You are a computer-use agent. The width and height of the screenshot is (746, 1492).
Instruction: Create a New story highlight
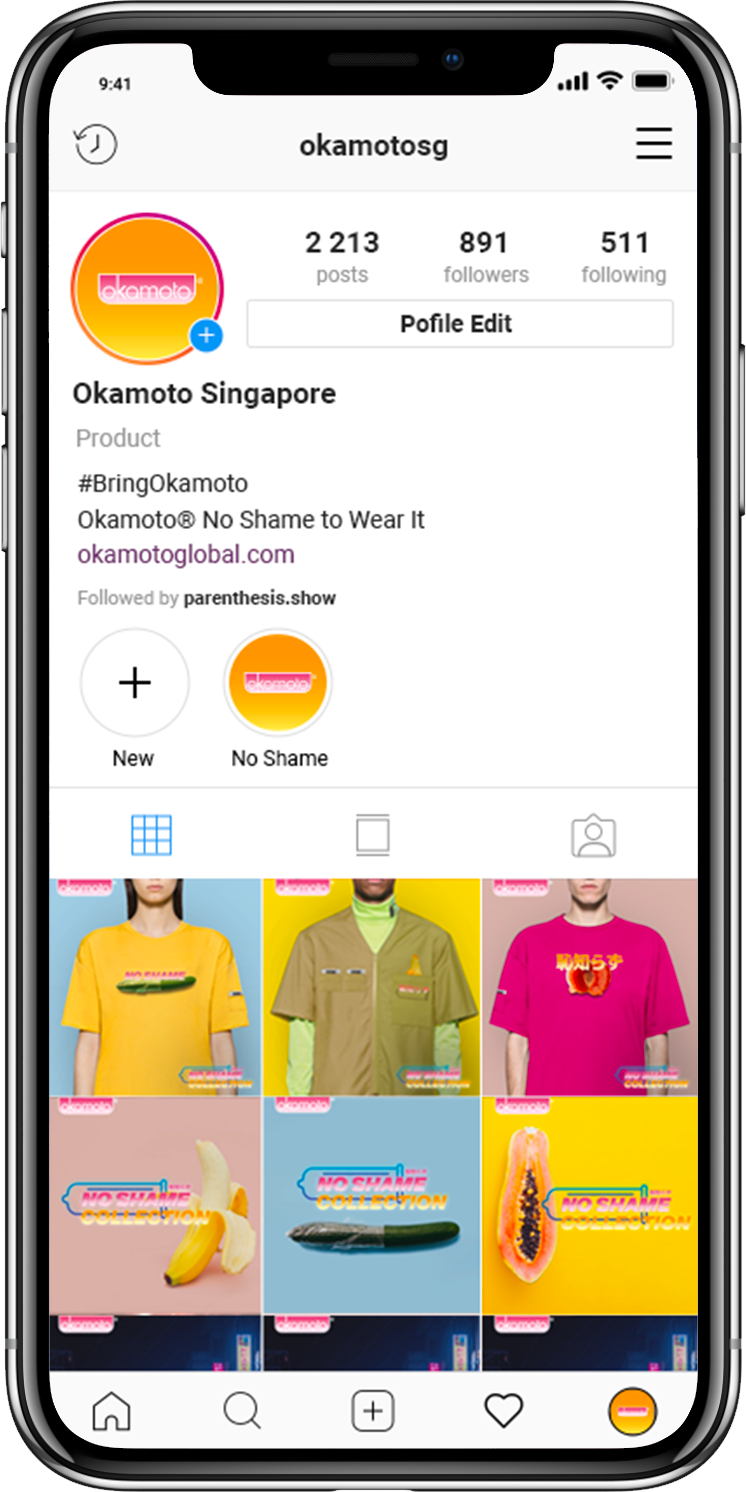(x=134, y=683)
